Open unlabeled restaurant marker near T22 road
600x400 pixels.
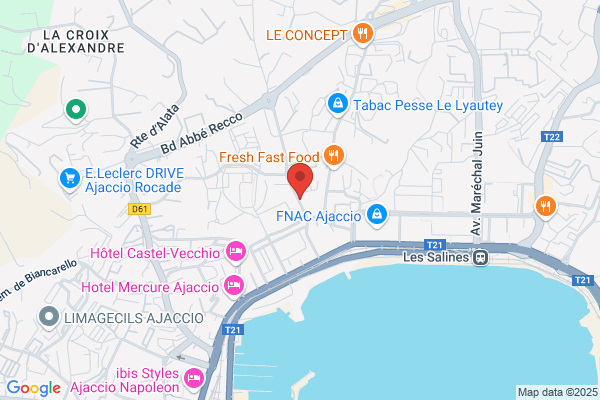546,207
